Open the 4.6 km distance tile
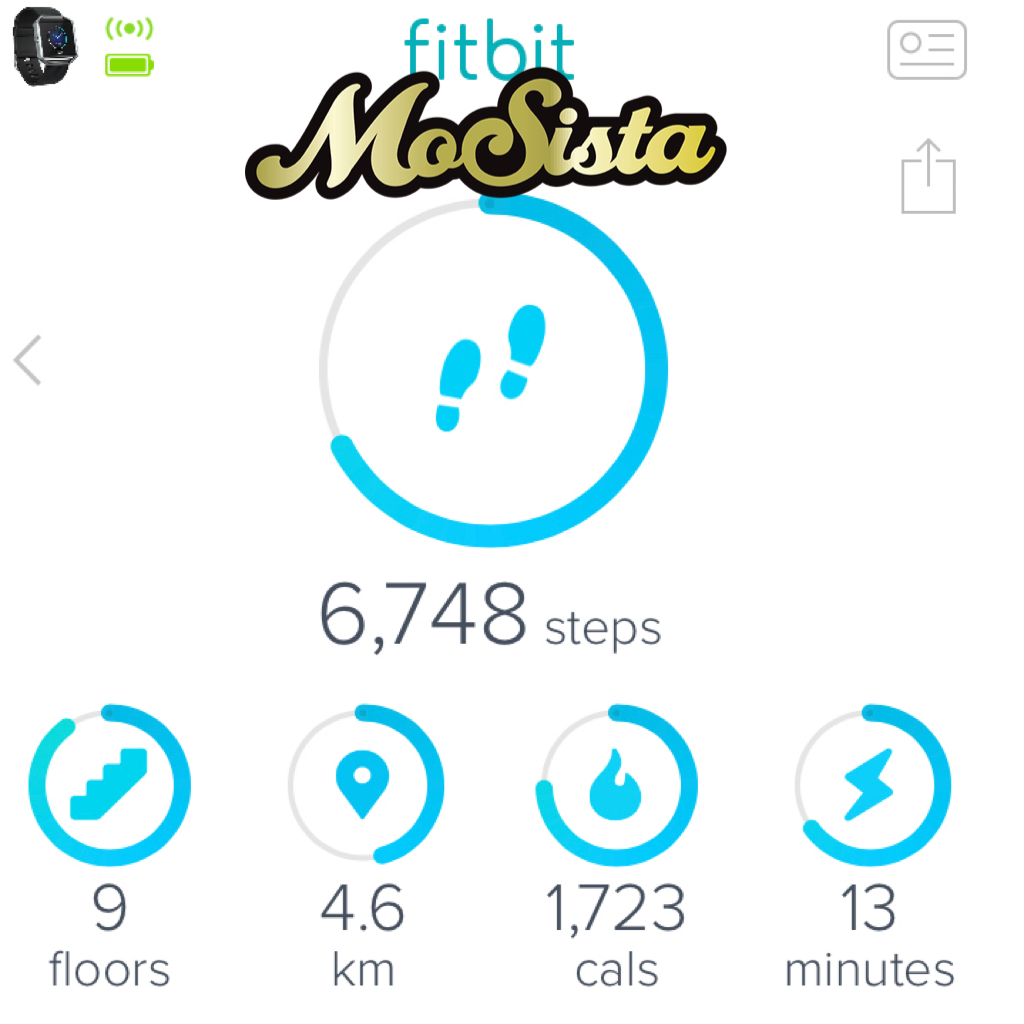Screen dimensions: 1024x1024 coord(365,785)
